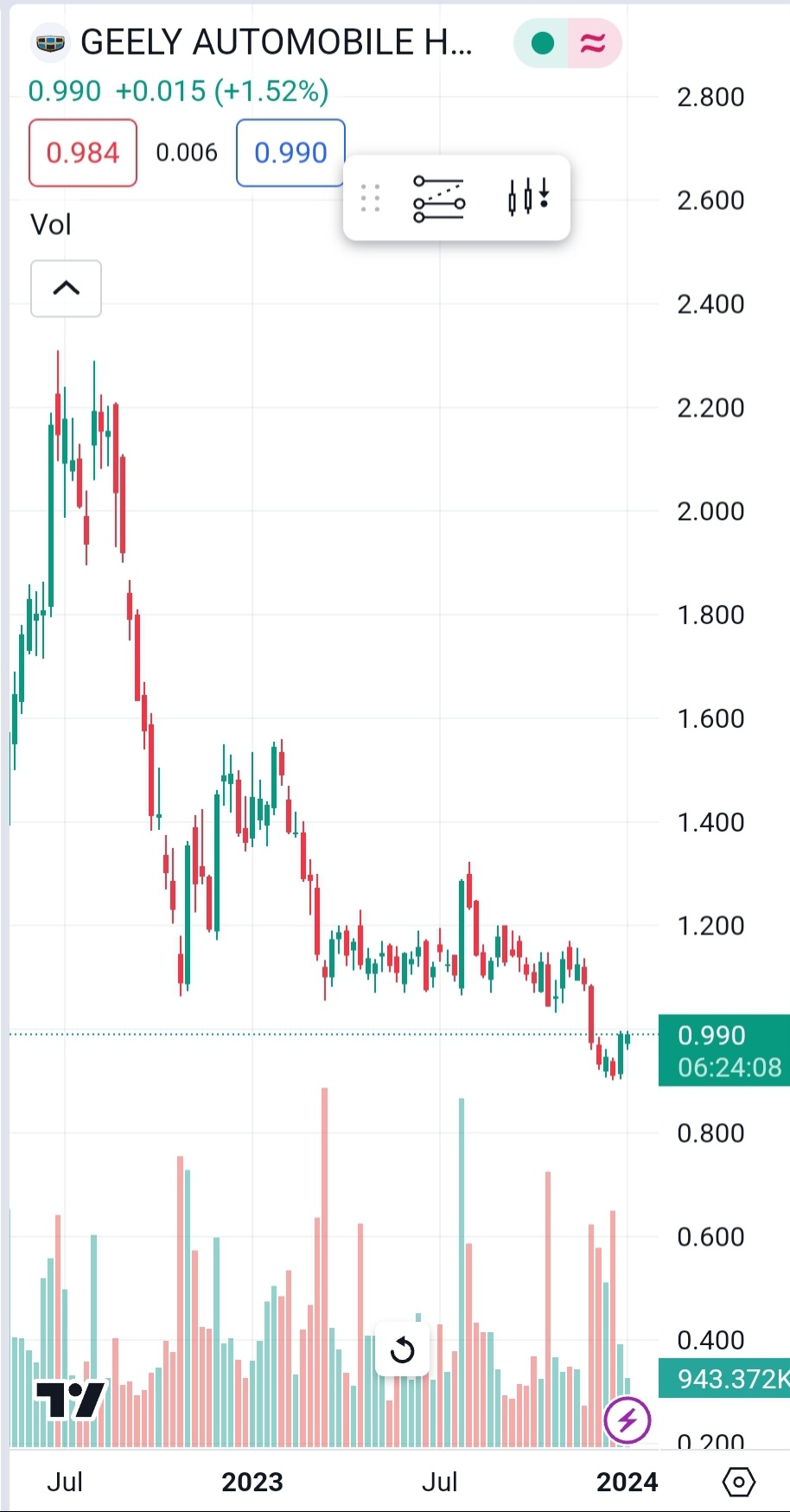Tap the 0.990 buy price button

(290, 153)
